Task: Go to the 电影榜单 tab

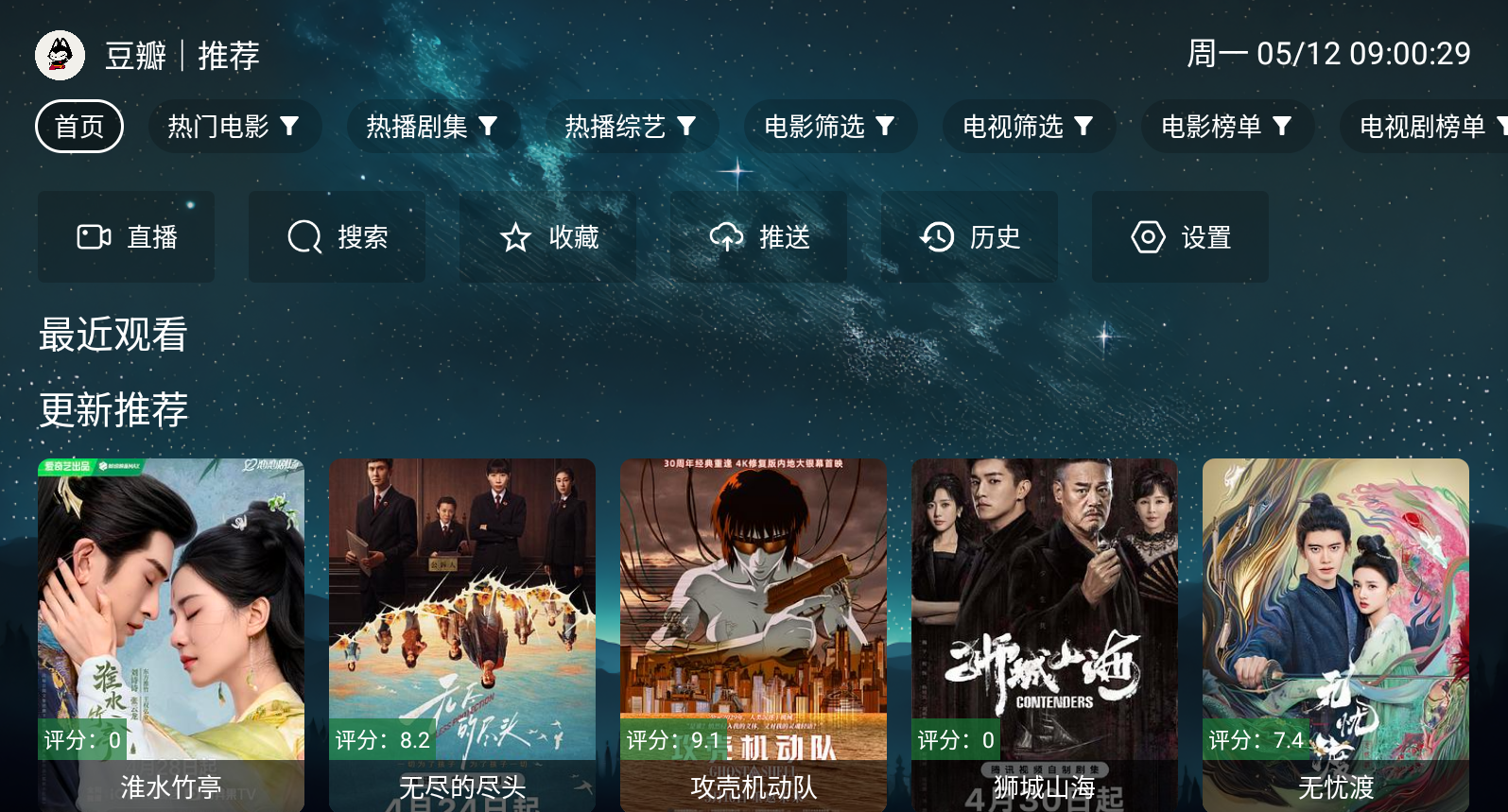Action: pos(1226,127)
